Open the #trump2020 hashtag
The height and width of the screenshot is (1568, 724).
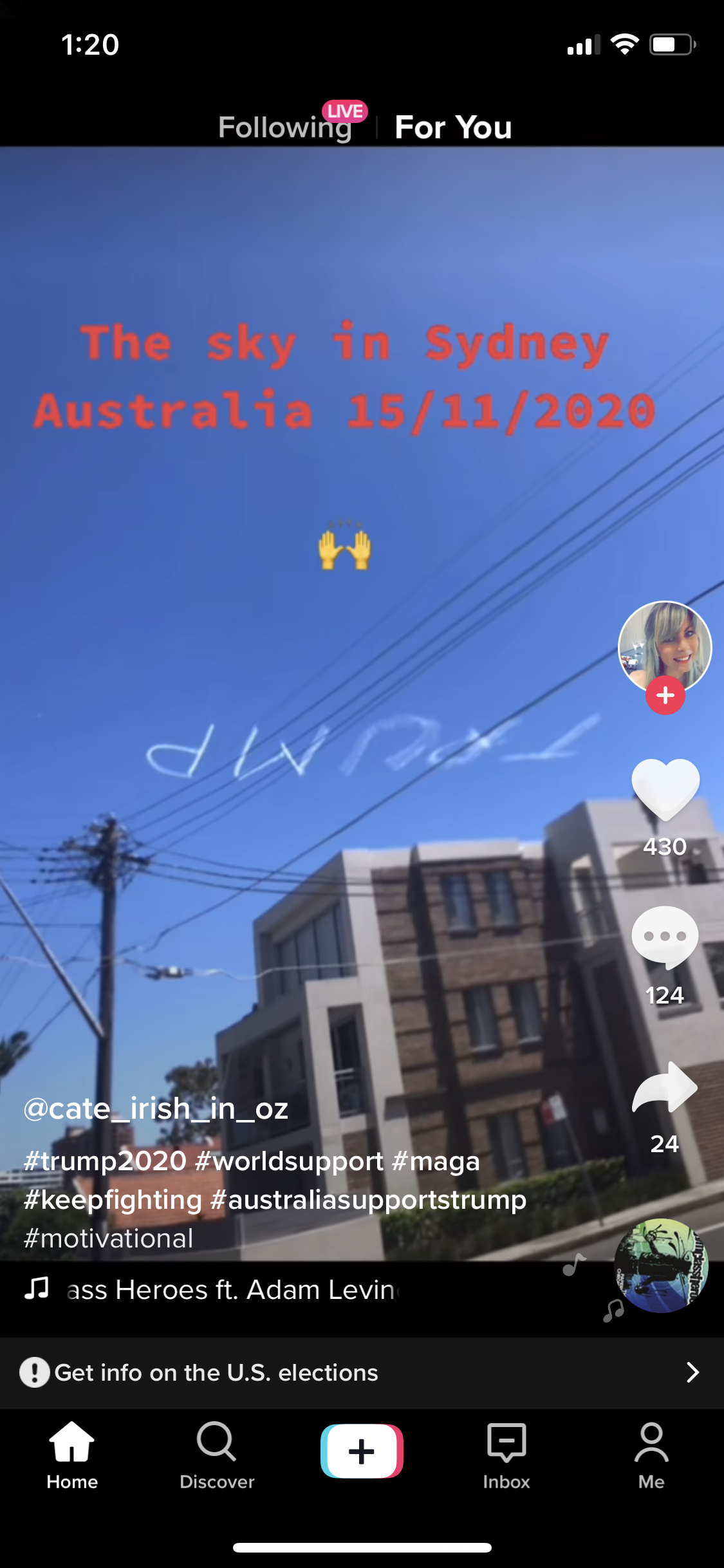(x=105, y=1161)
